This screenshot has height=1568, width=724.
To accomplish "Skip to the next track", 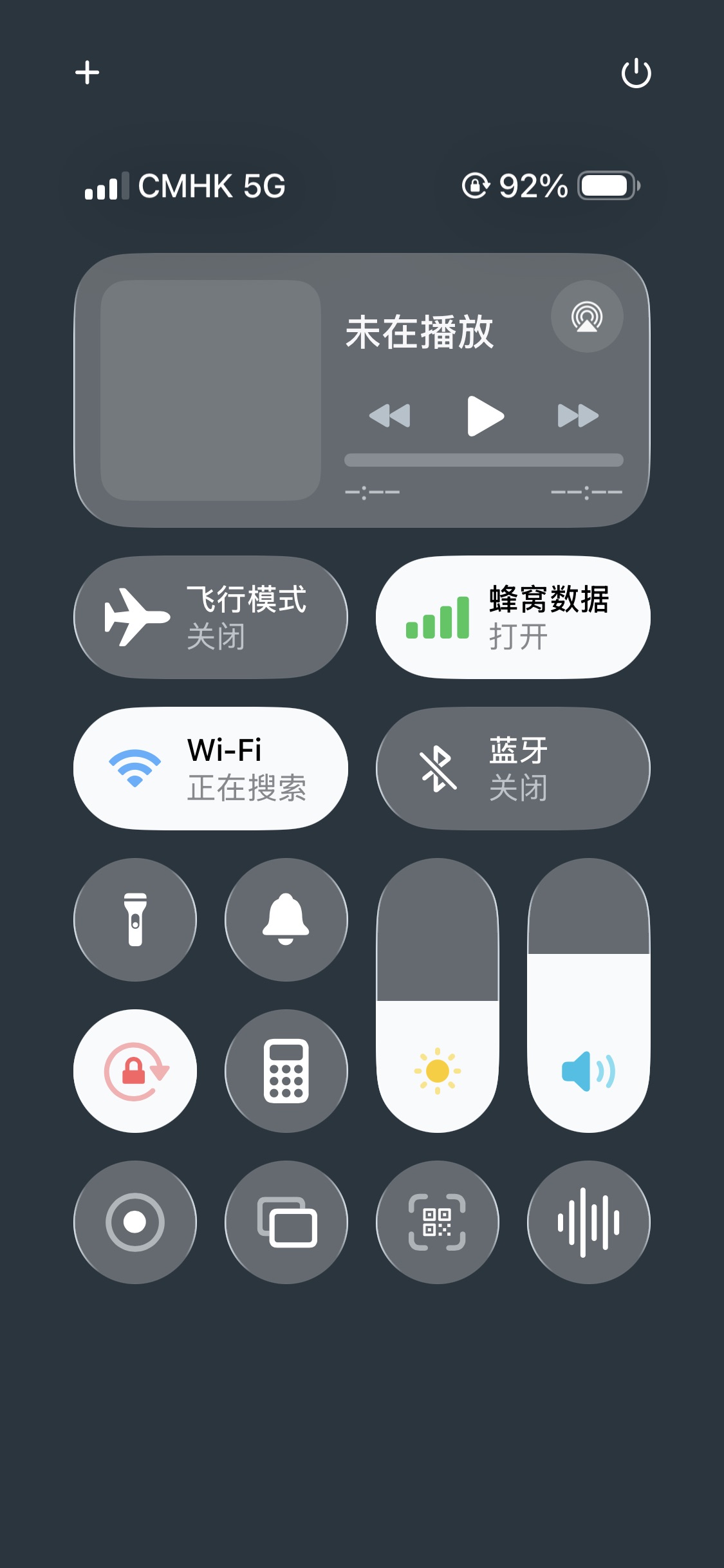I will coord(578,416).
